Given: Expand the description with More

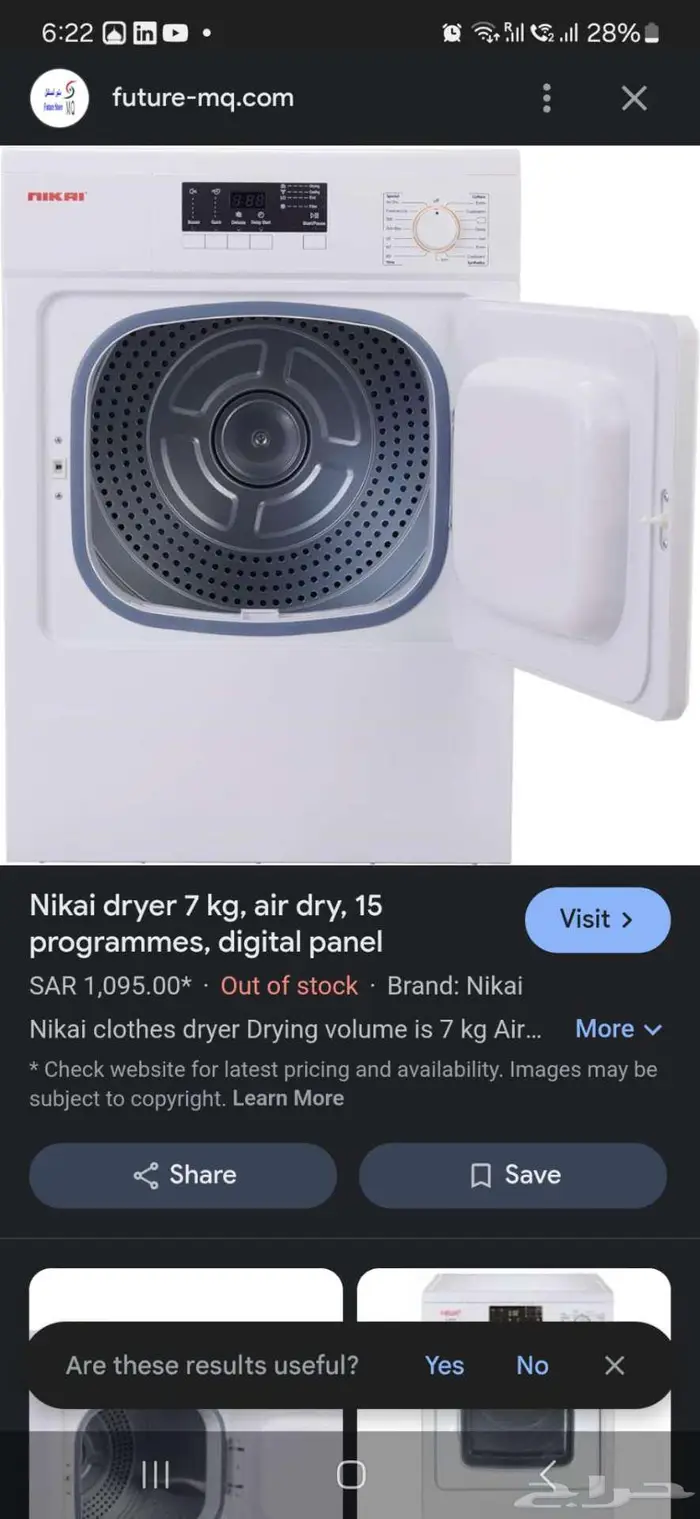Looking at the screenshot, I should 618,1029.
